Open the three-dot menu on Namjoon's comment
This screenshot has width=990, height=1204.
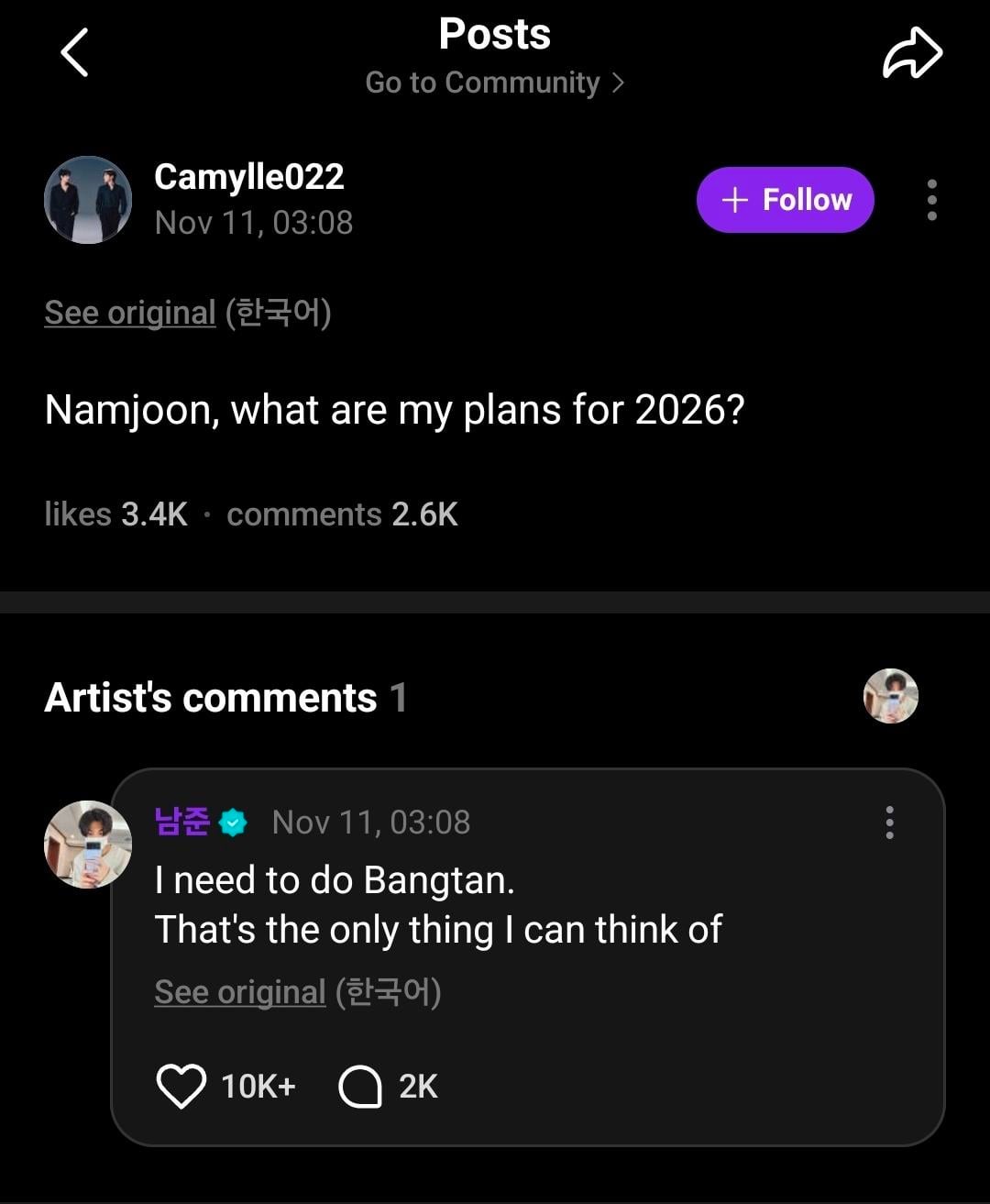[888, 823]
